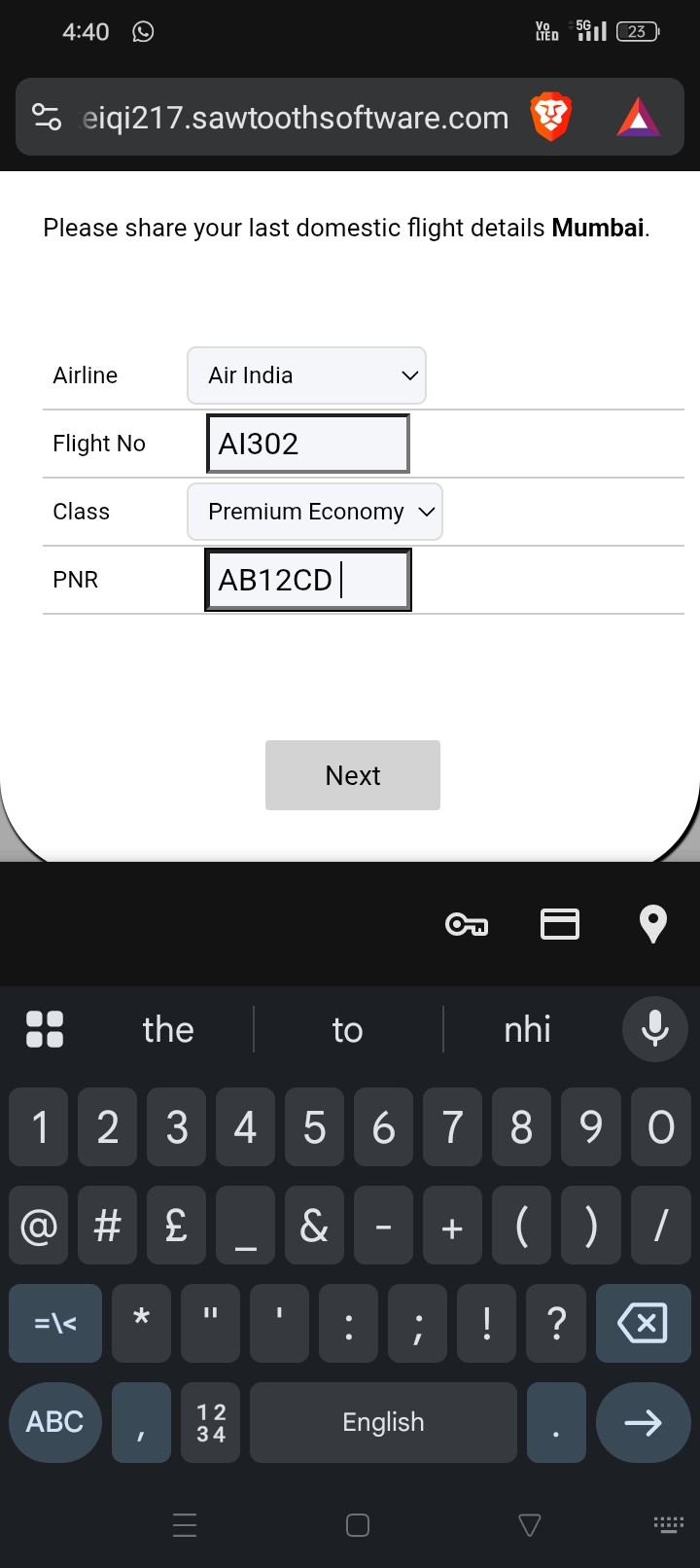Open the Brave Rewards triangle icon

(x=639, y=118)
